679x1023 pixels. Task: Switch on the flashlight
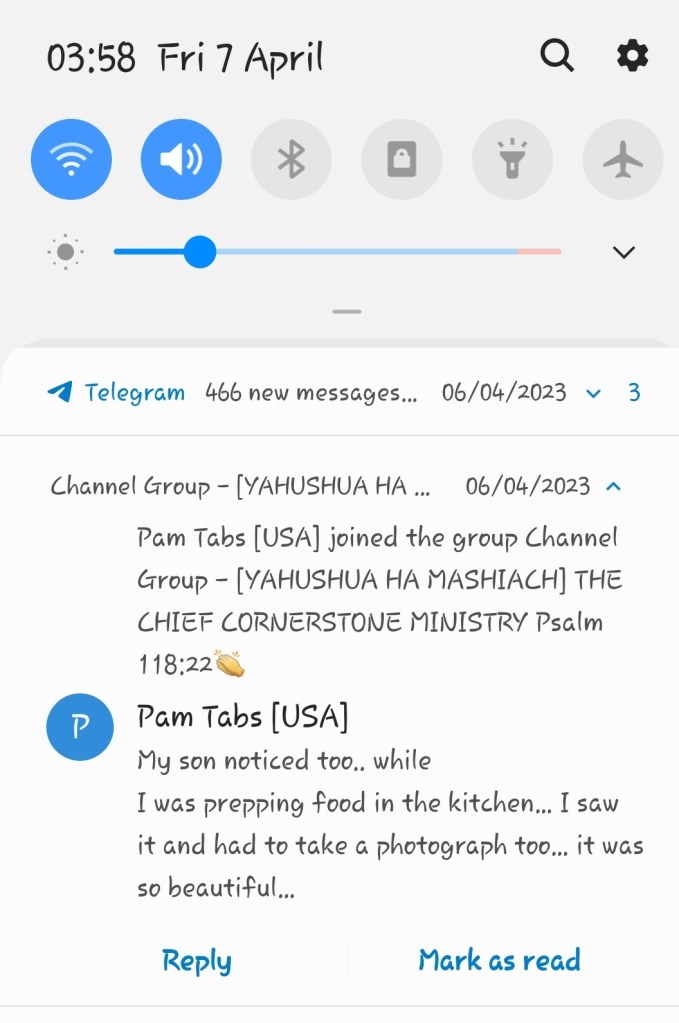(x=512, y=159)
